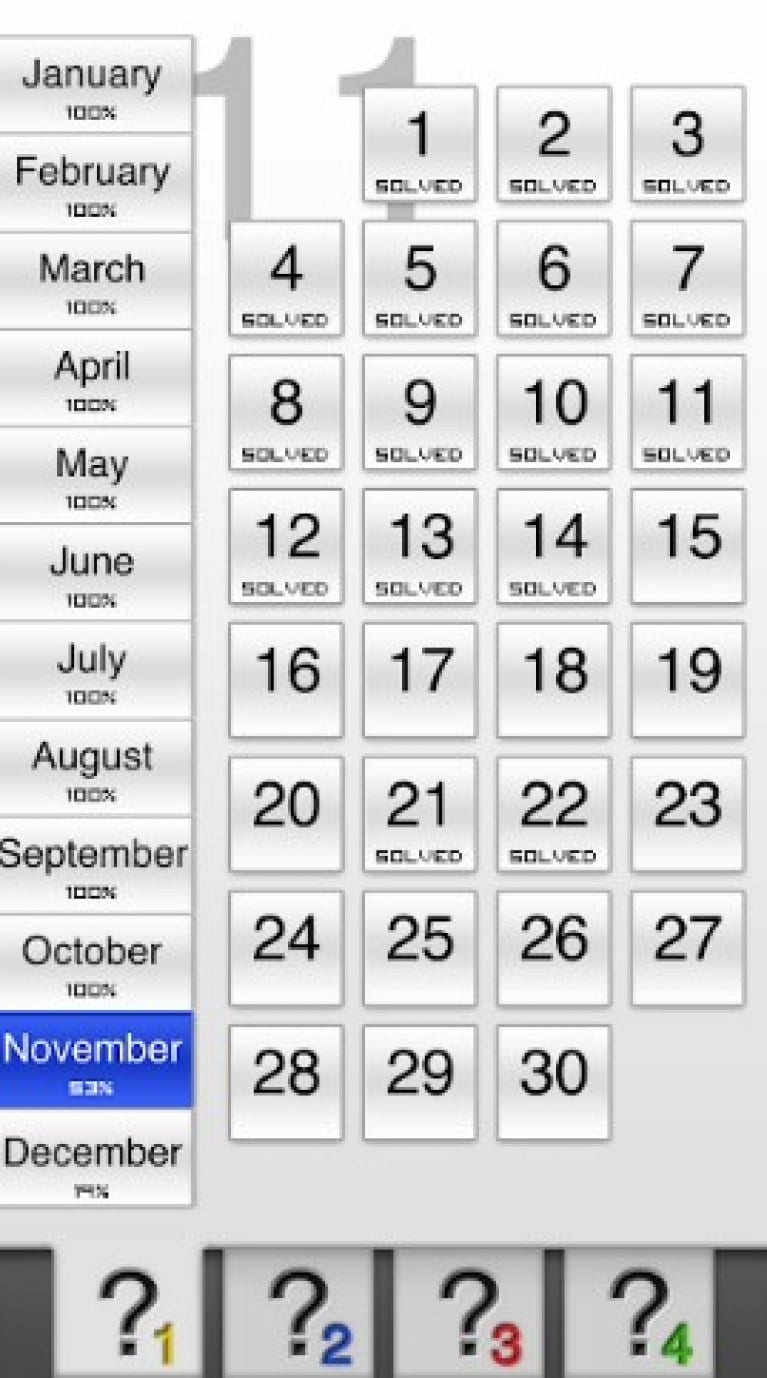This screenshot has height=1378, width=767.
Task: Open day 25 puzzle
Action: 419,947
